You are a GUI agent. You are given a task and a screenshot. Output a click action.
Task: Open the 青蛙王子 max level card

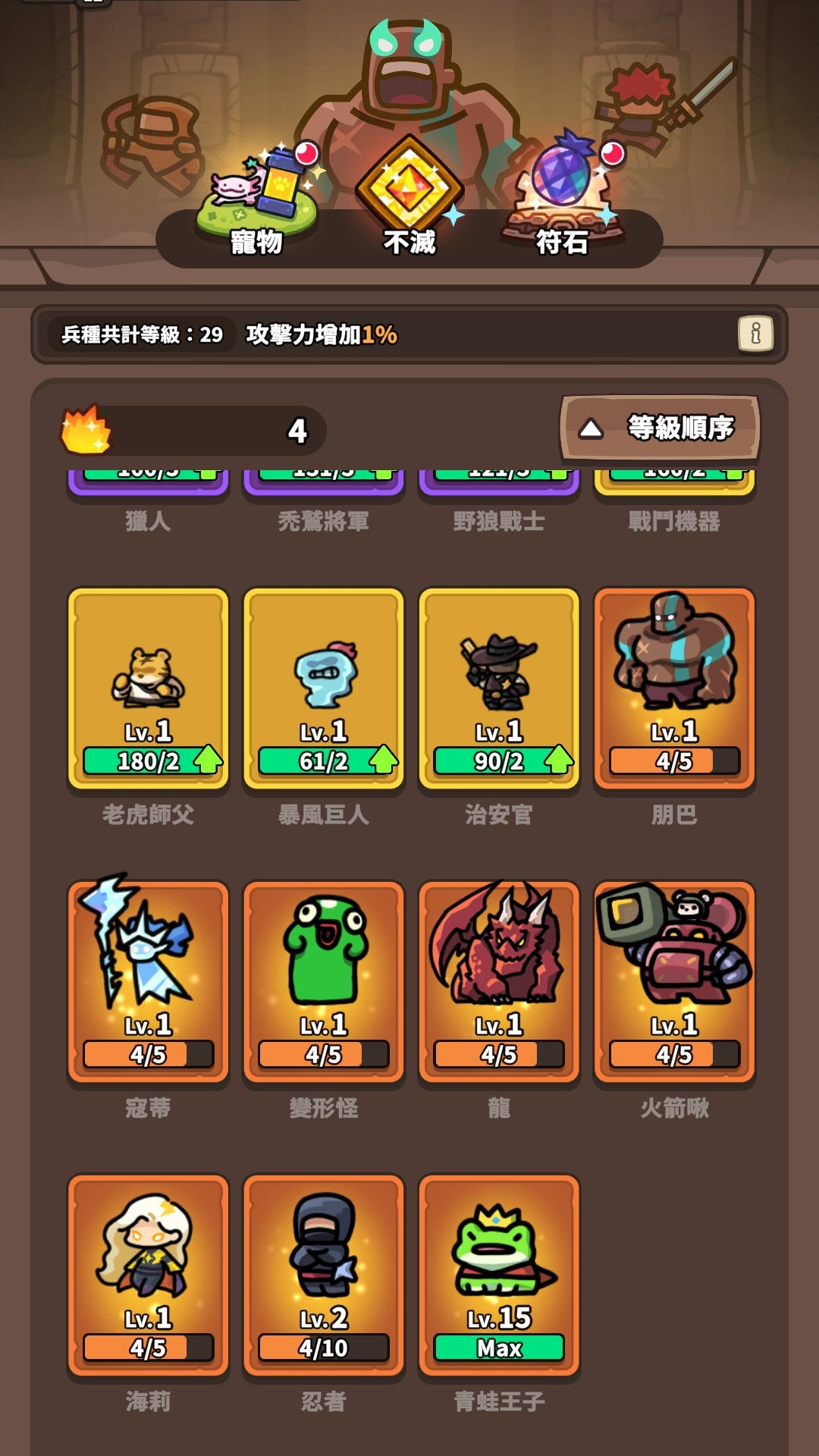pos(499,1276)
